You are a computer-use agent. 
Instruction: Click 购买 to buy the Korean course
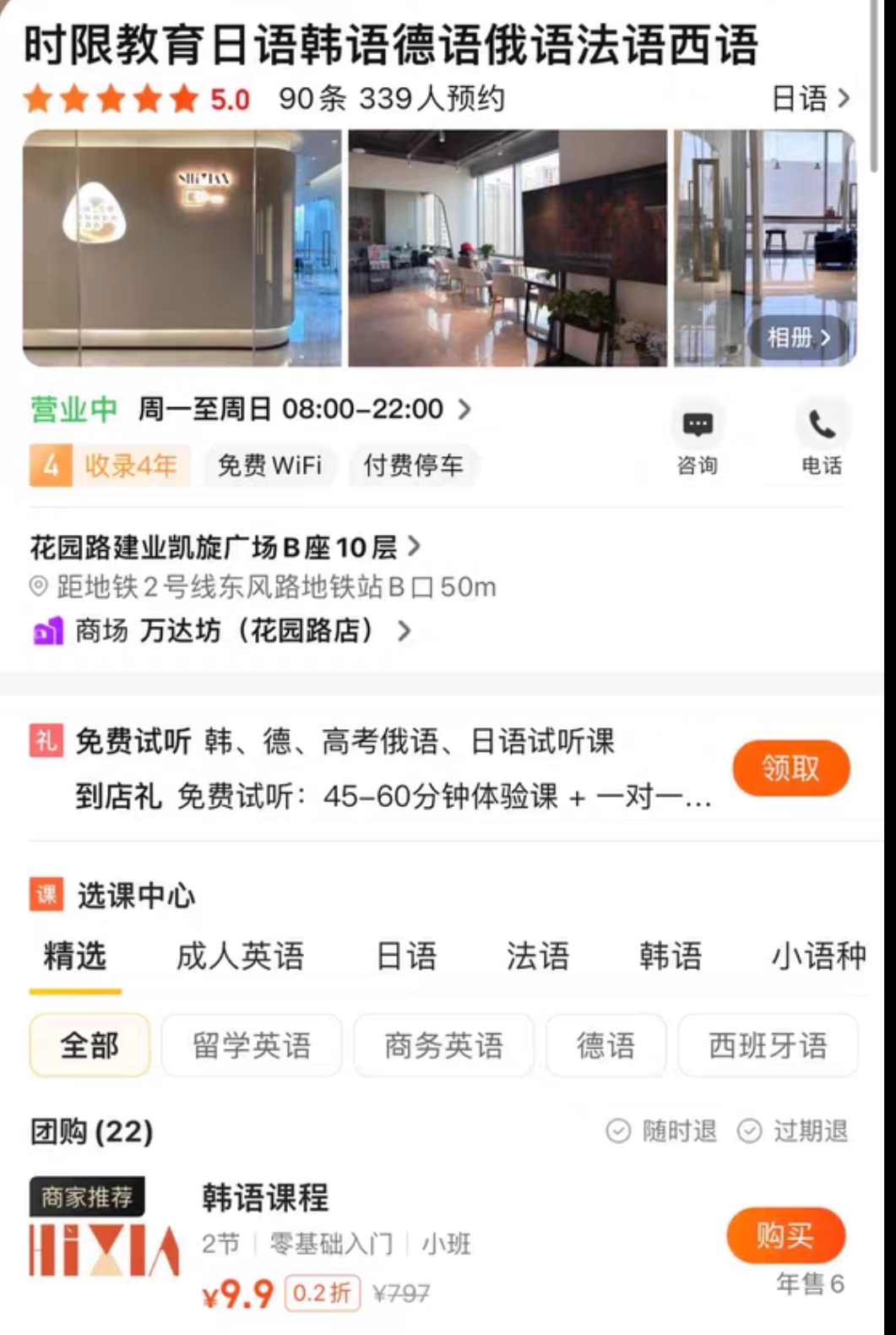point(785,1235)
